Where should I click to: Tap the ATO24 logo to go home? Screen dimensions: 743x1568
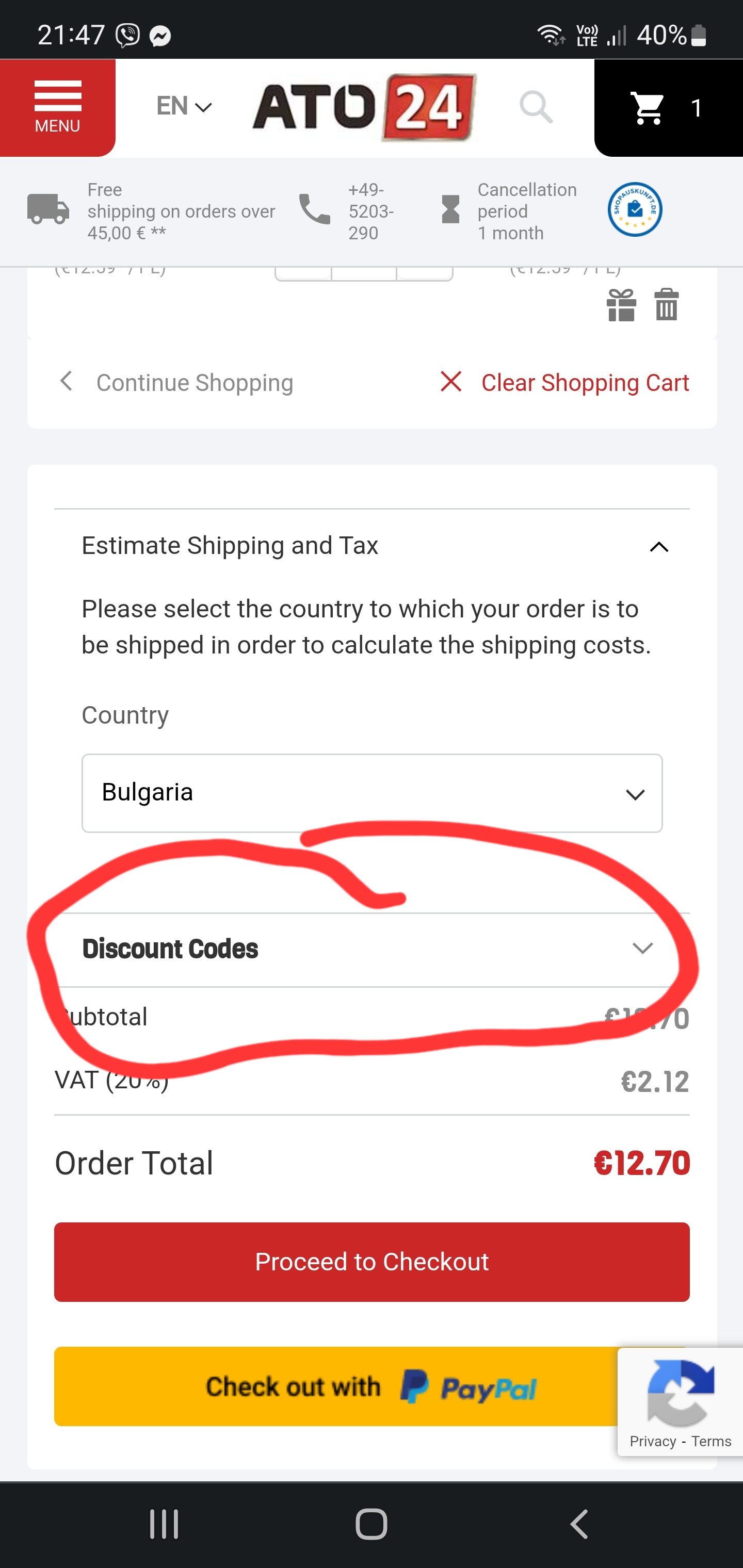click(x=364, y=107)
